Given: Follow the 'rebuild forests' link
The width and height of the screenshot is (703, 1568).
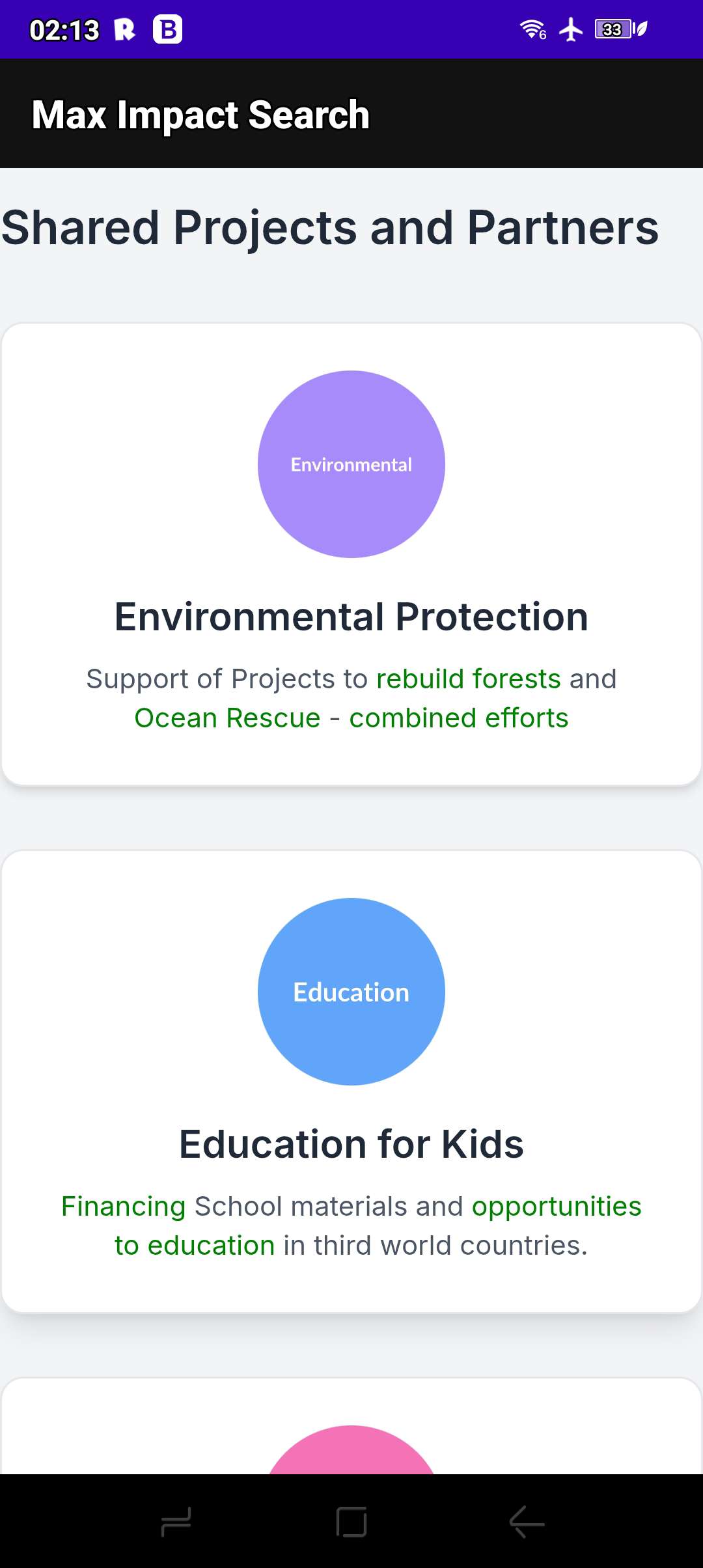Looking at the screenshot, I should pyautogui.click(x=468, y=679).
